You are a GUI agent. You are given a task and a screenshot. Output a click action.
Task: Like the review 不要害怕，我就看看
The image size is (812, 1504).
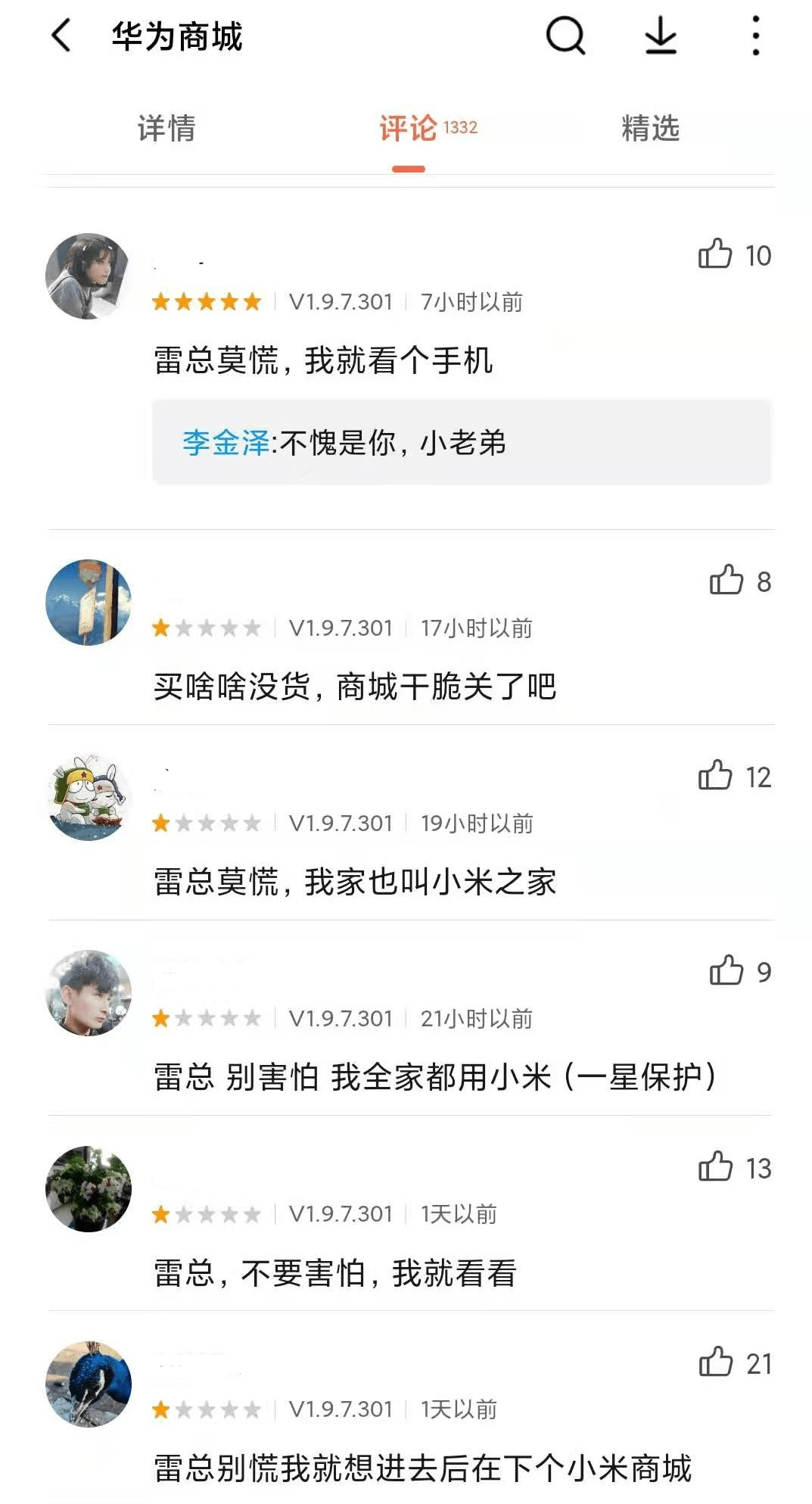click(x=716, y=1168)
